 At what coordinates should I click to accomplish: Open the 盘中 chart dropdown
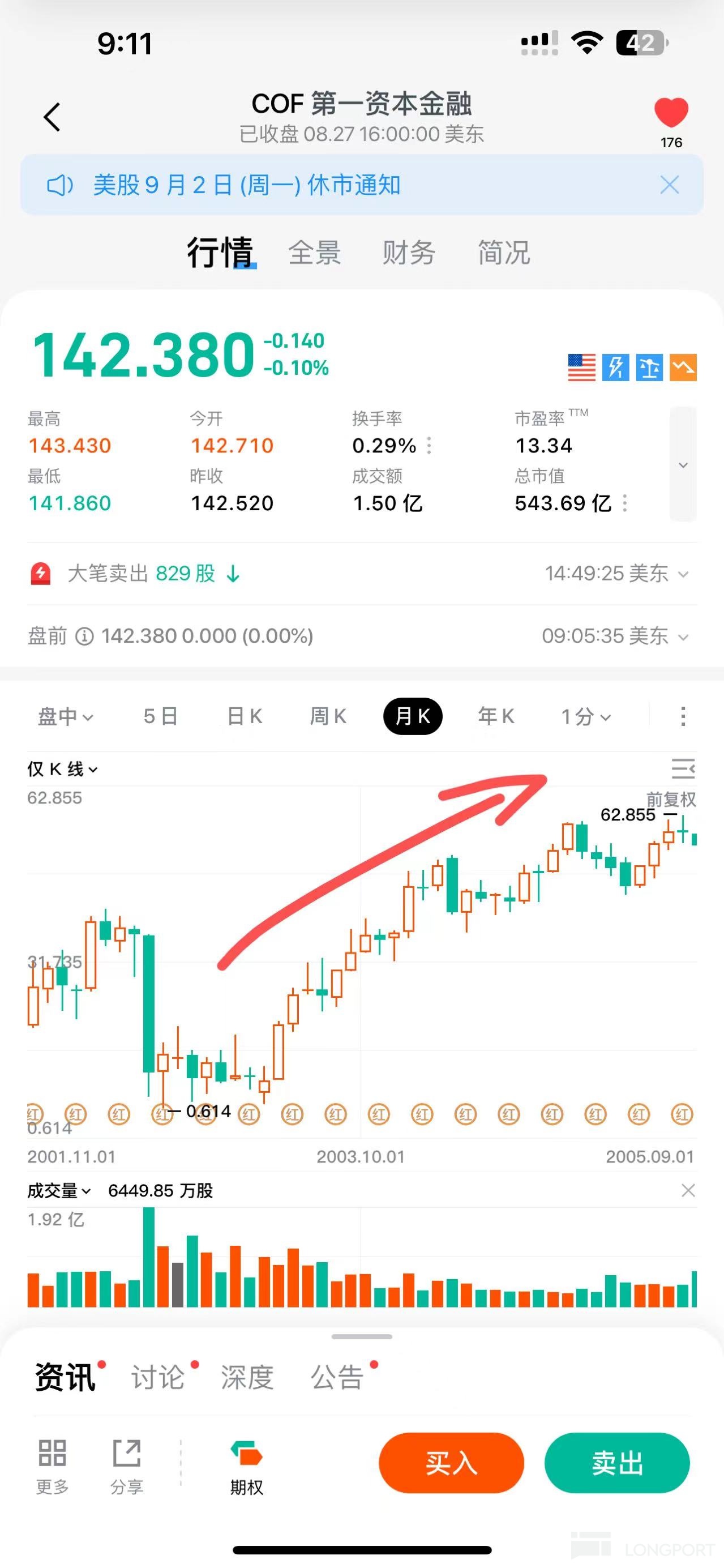click(66, 716)
